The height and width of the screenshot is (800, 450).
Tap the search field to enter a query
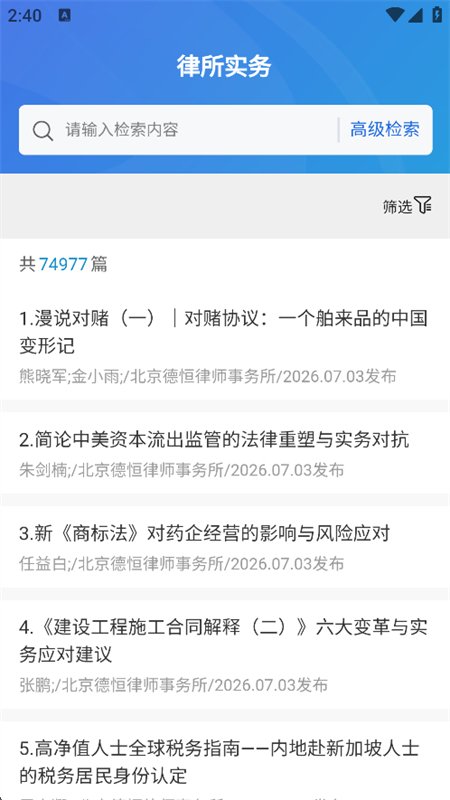tap(179, 130)
